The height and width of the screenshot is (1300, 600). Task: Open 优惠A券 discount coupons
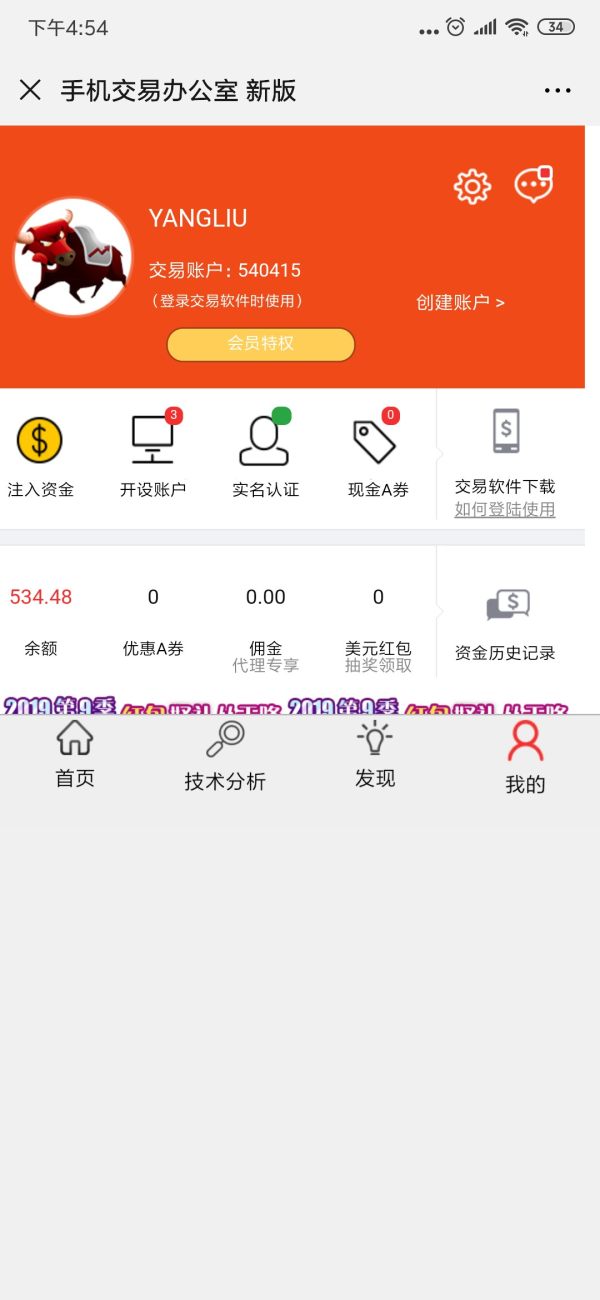153,620
